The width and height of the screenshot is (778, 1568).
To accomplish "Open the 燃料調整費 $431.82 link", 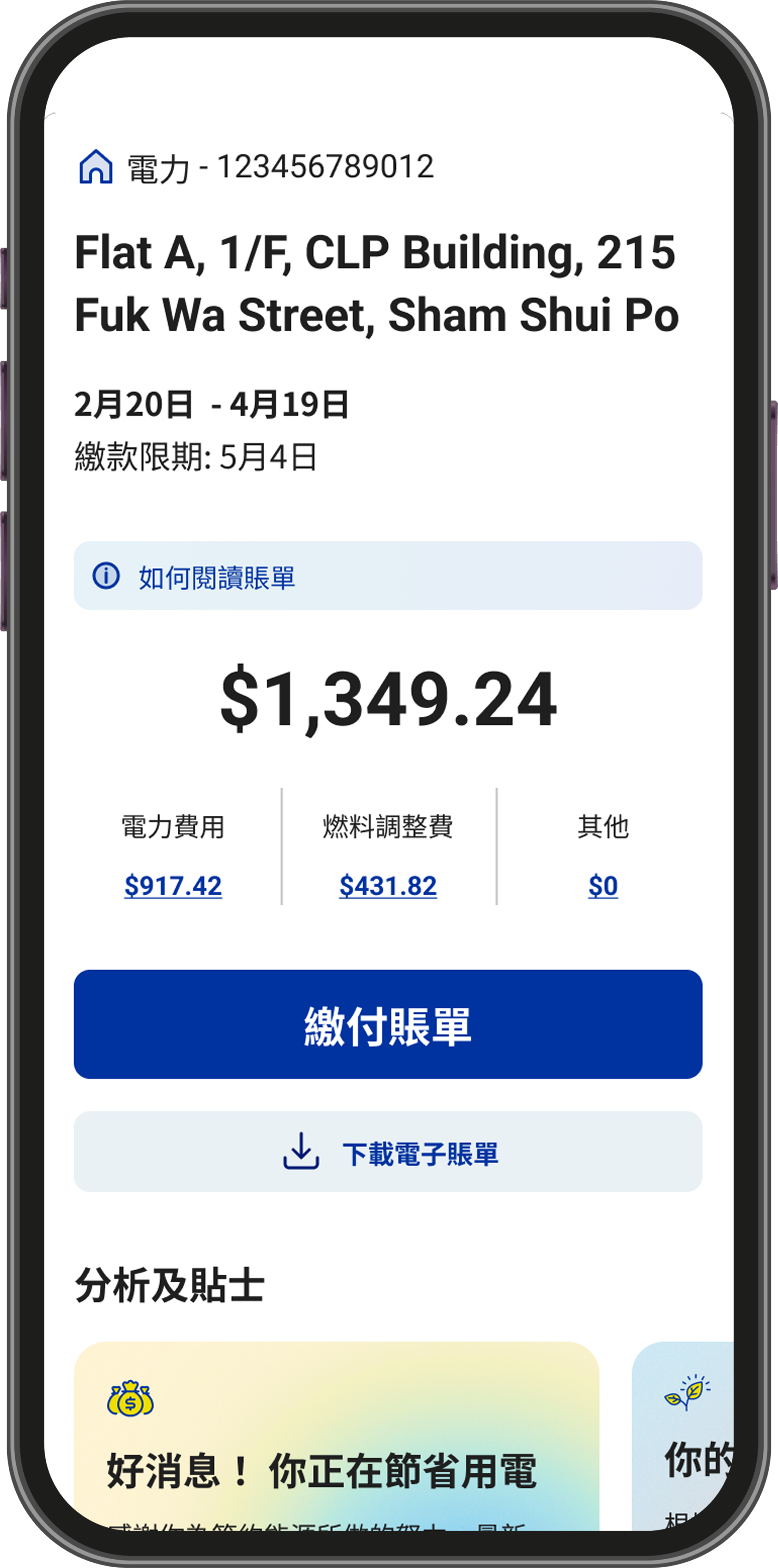I will [x=388, y=885].
